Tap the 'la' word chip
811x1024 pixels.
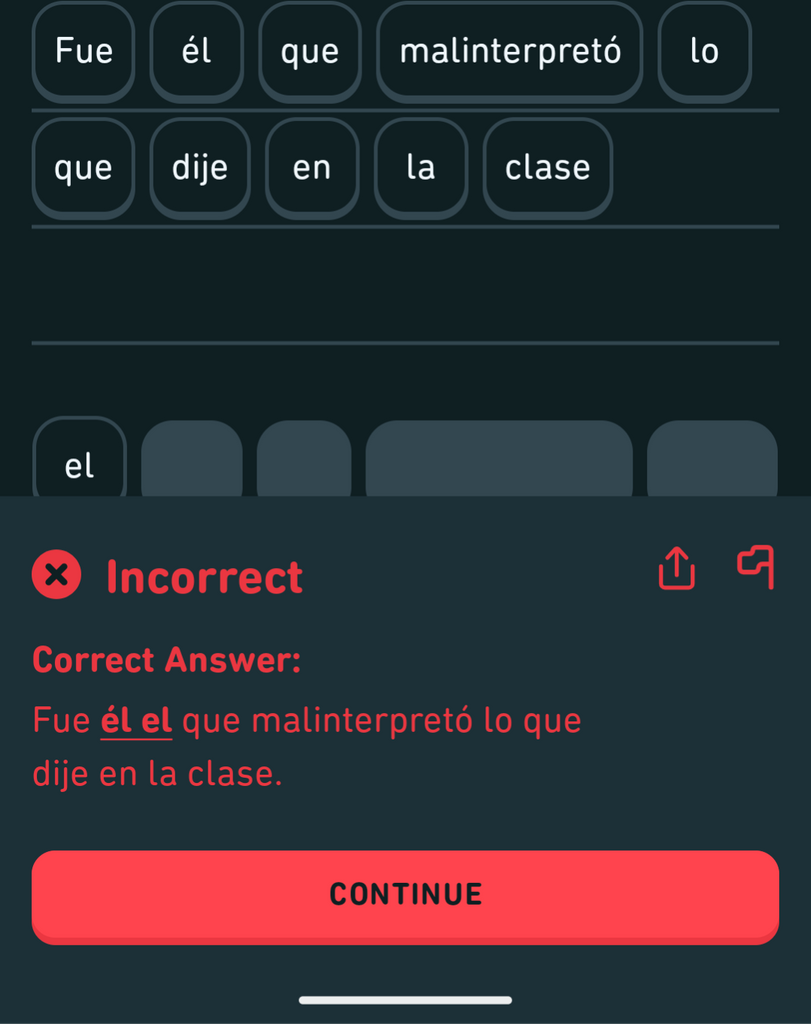tap(420, 167)
